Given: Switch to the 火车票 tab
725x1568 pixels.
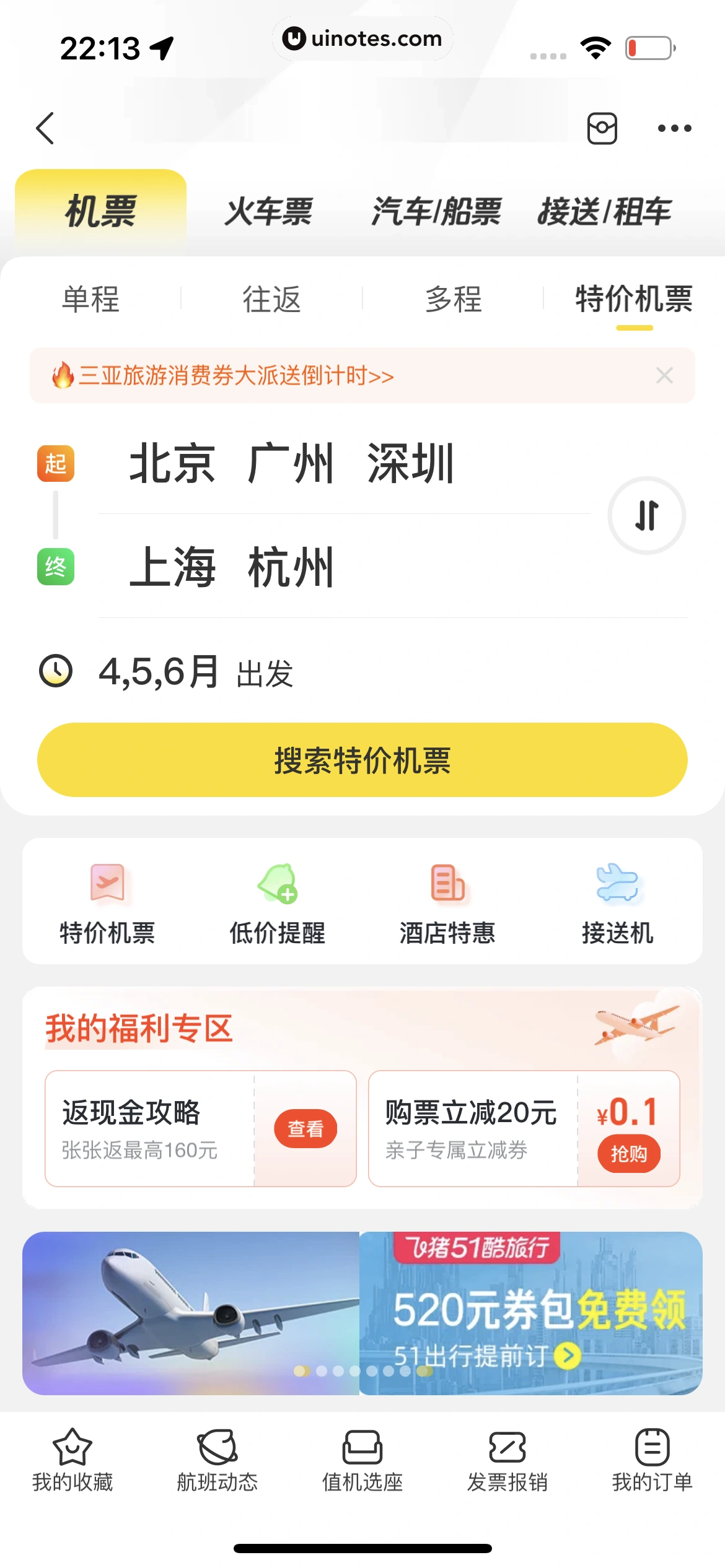Looking at the screenshot, I should 268,212.
